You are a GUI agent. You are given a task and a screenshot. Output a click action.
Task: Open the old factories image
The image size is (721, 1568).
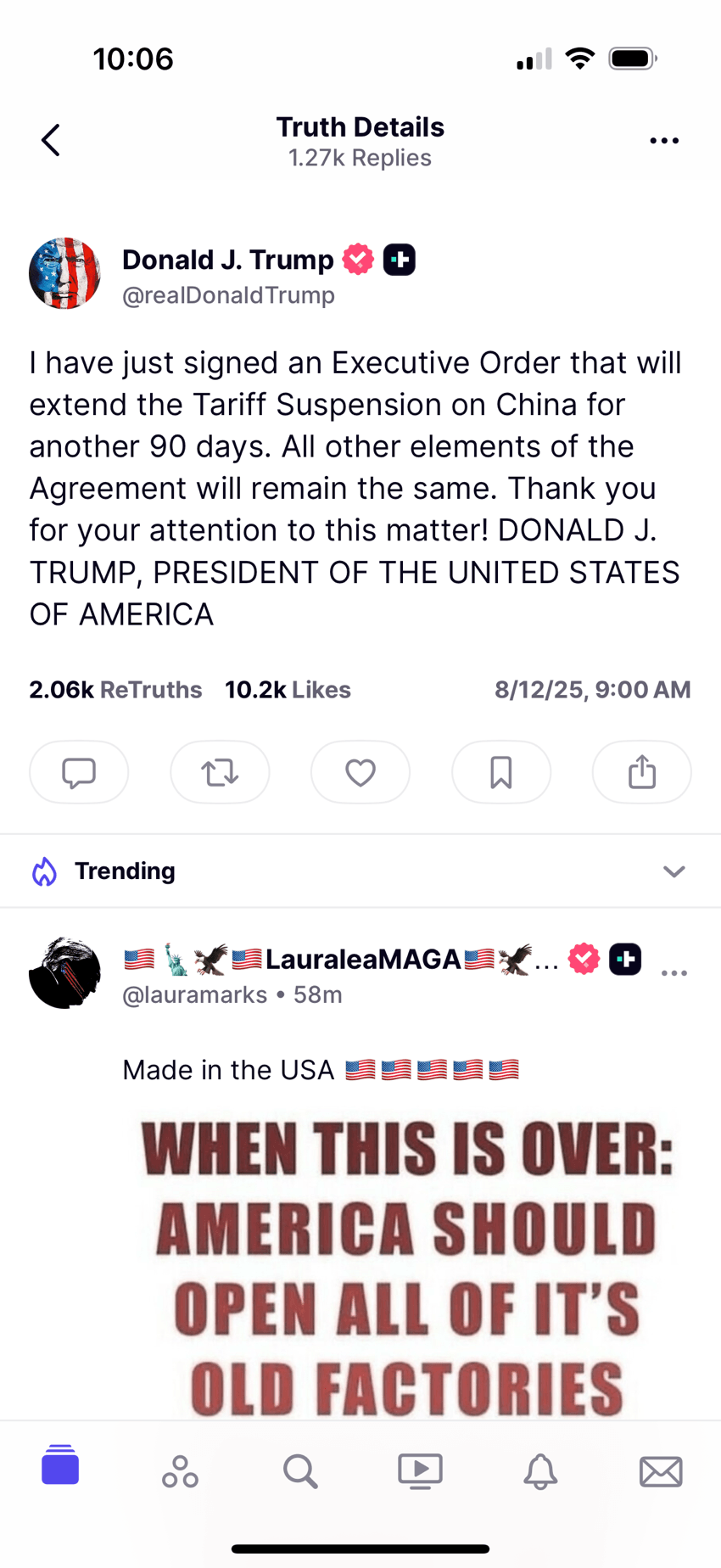[405, 1264]
